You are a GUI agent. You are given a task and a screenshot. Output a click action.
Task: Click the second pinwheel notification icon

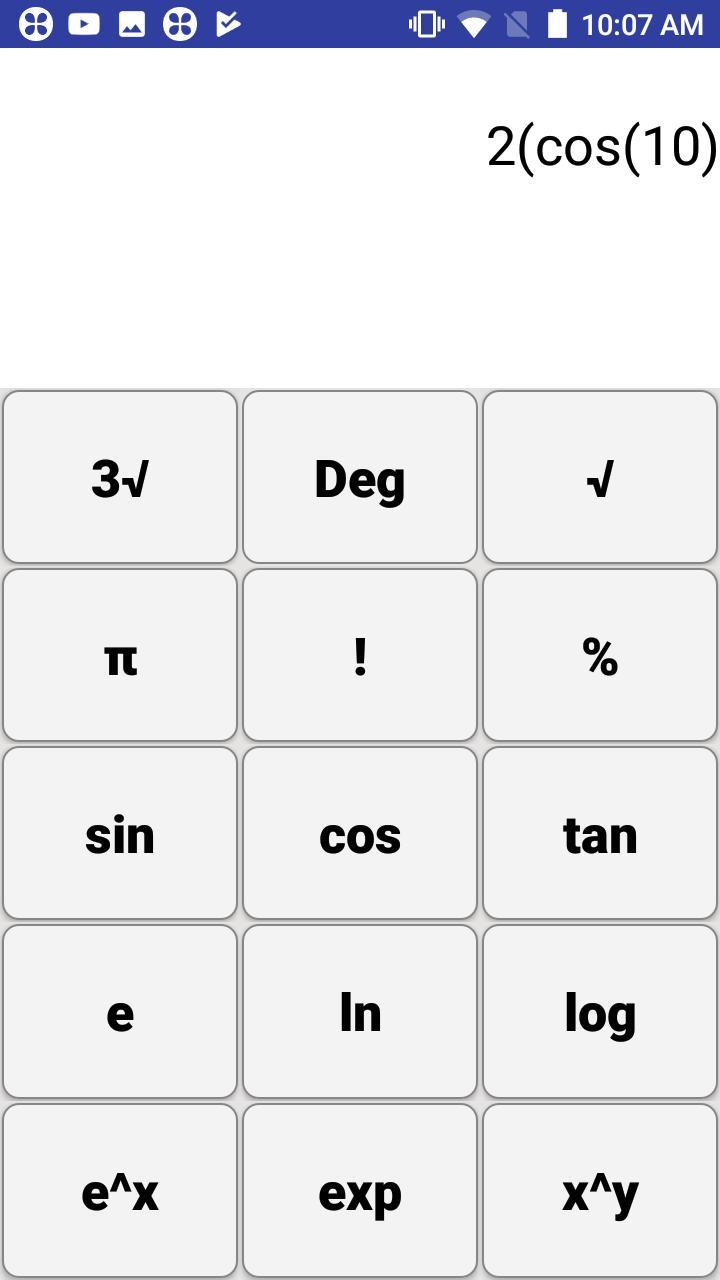point(180,22)
